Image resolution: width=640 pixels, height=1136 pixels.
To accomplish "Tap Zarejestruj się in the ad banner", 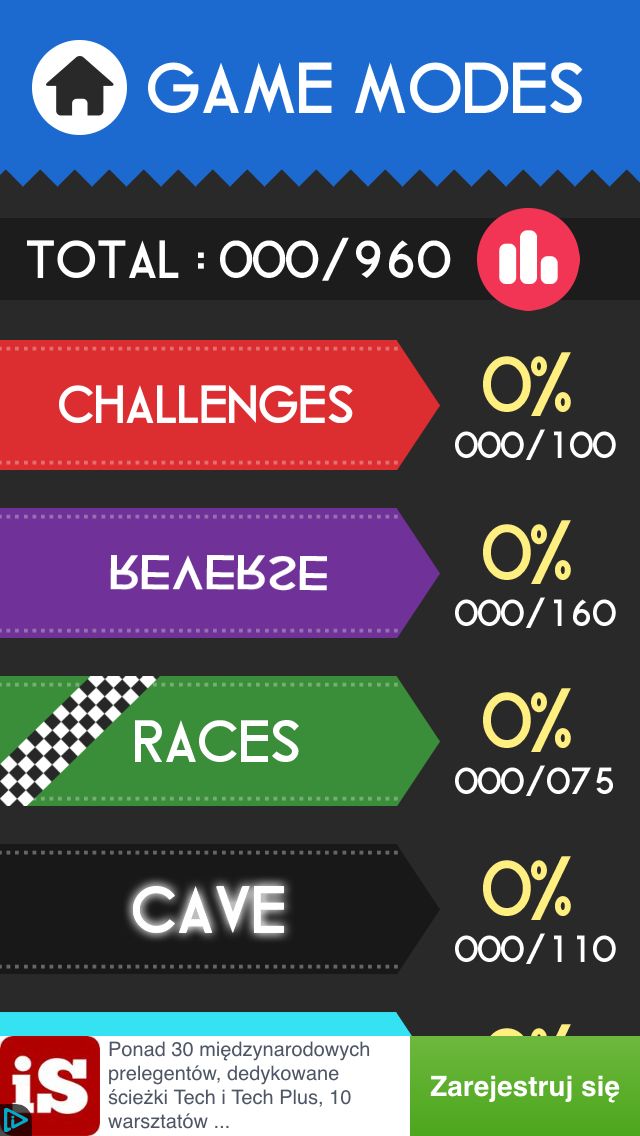I will [x=525, y=1086].
